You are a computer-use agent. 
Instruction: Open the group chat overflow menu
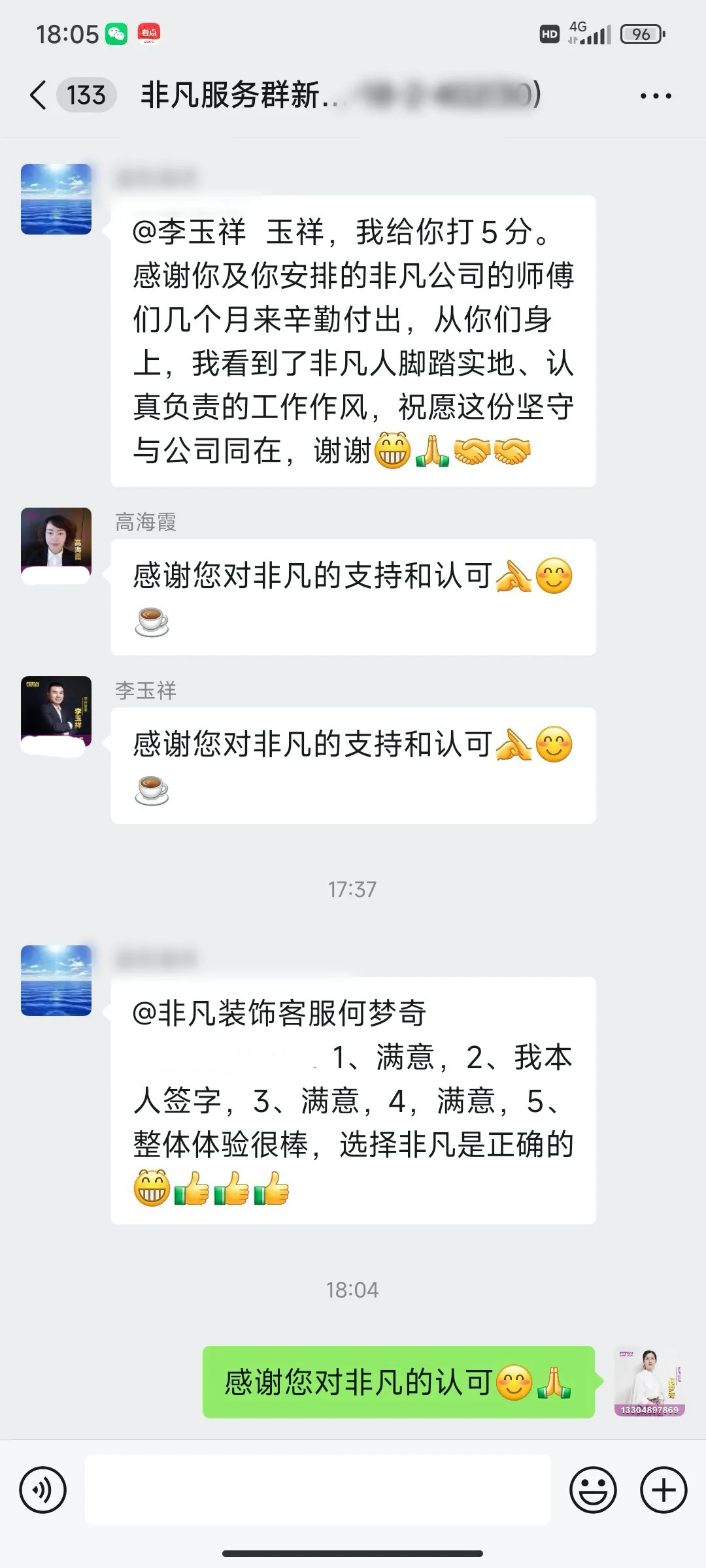click(x=656, y=96)
